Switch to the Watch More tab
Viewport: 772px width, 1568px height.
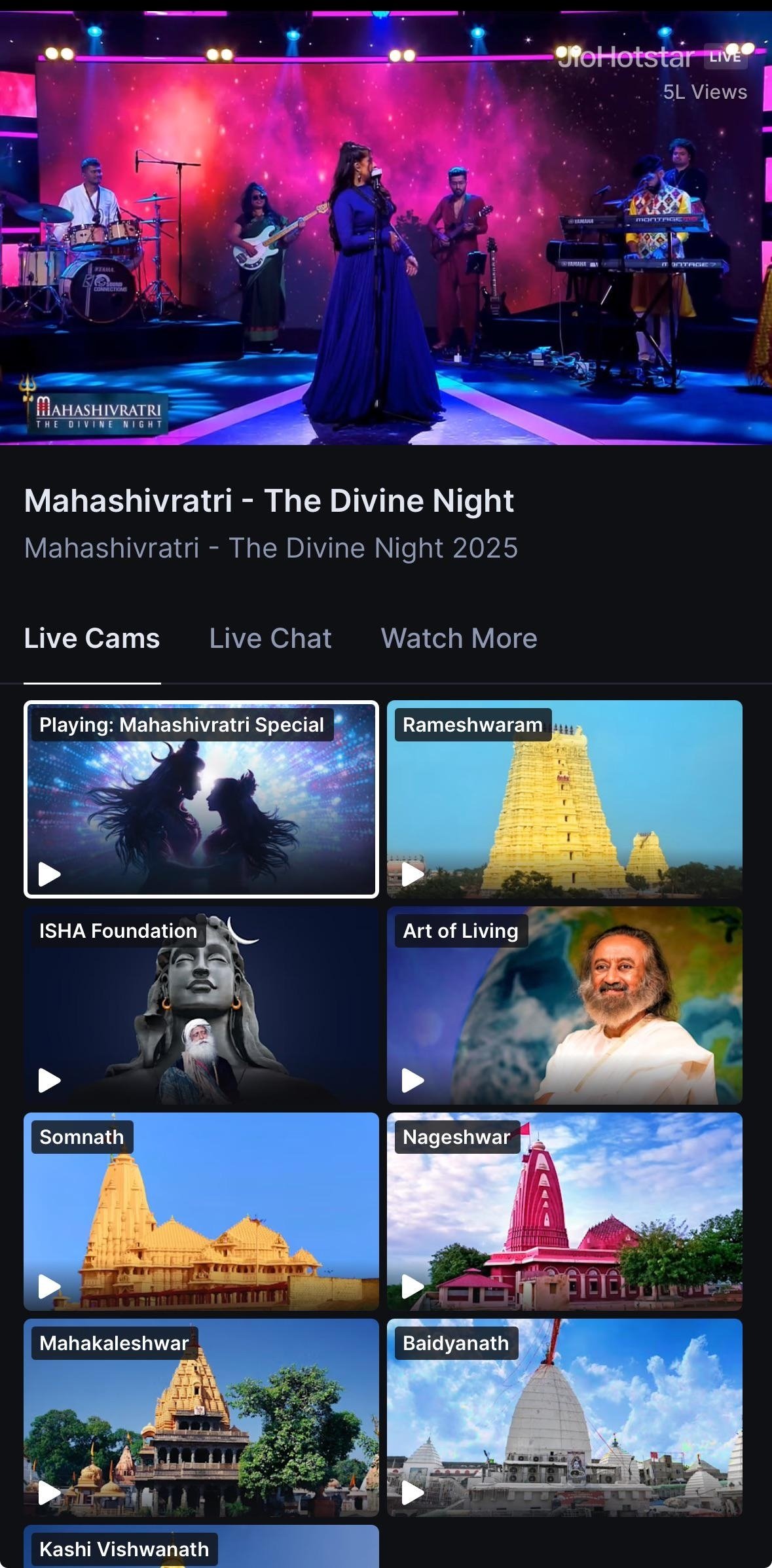459,639
